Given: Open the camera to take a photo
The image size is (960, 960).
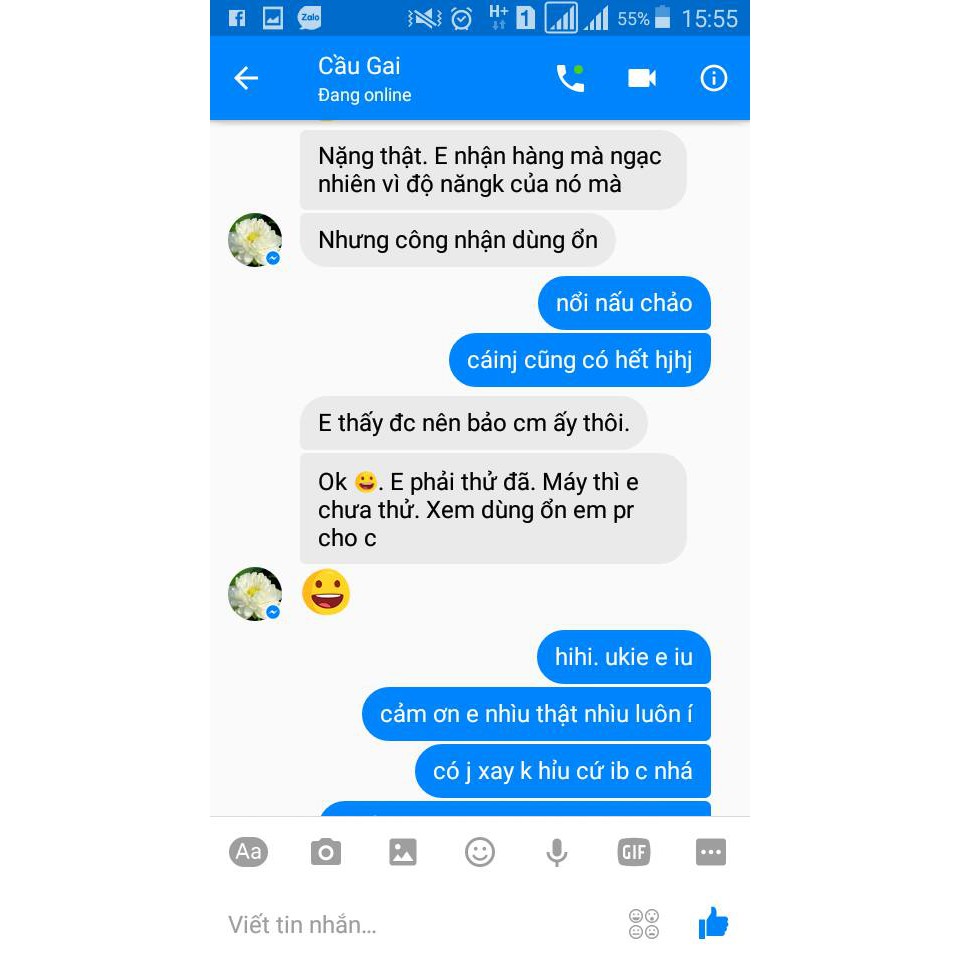Looking at the screenshot, I should 326,852.
